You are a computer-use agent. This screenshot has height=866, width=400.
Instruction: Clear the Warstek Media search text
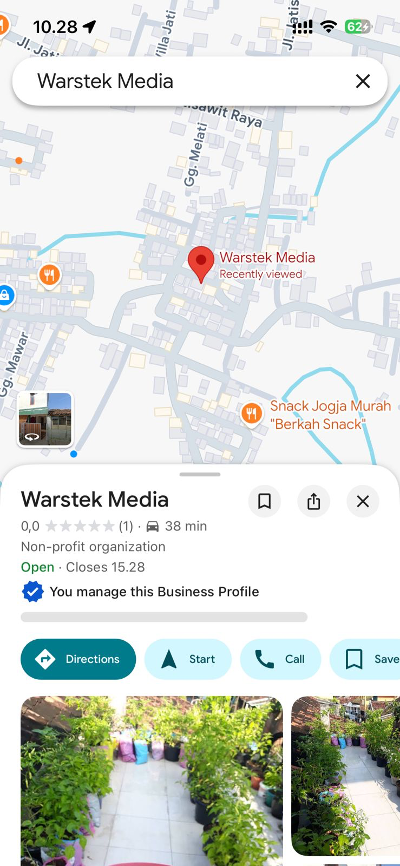(362, 82)
